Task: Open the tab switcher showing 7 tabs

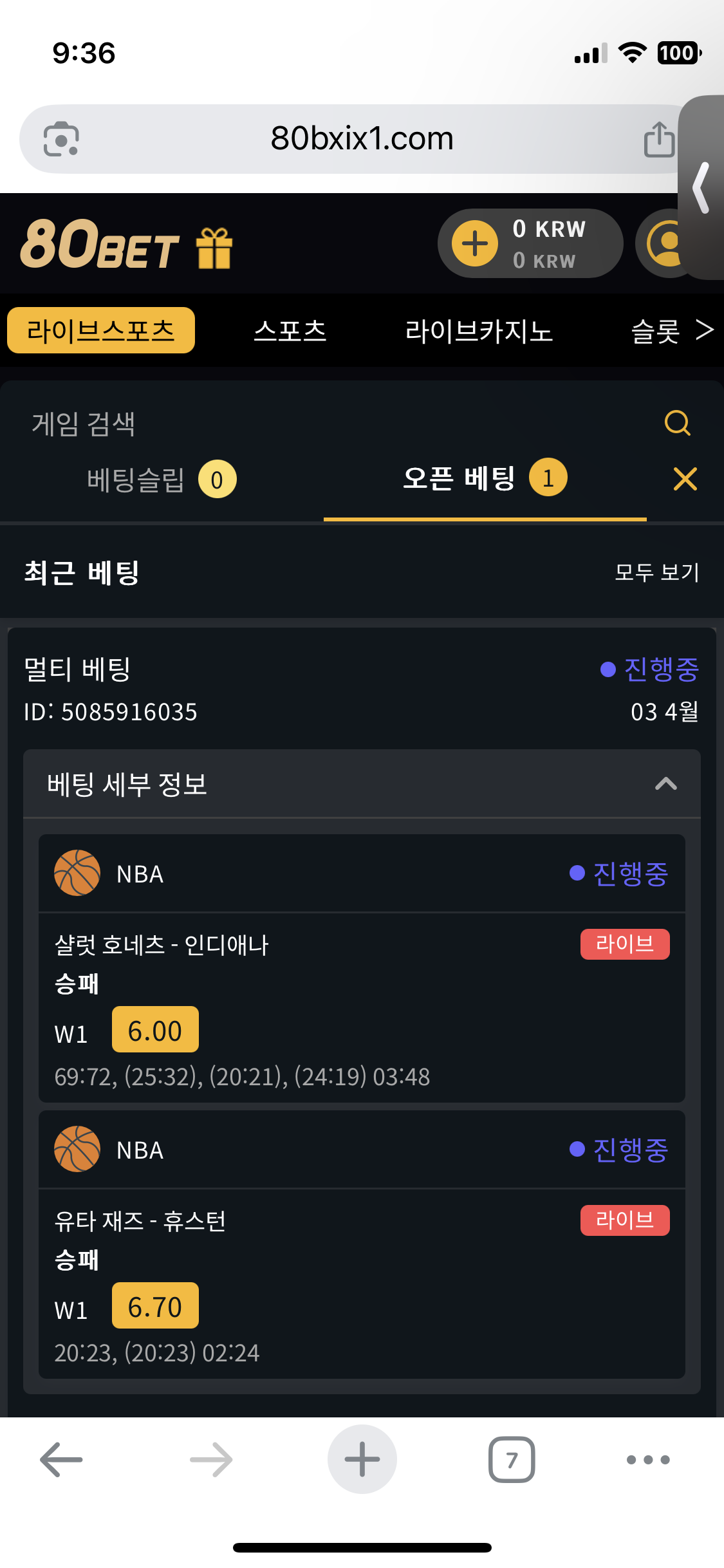Action: pos(512,1459)
